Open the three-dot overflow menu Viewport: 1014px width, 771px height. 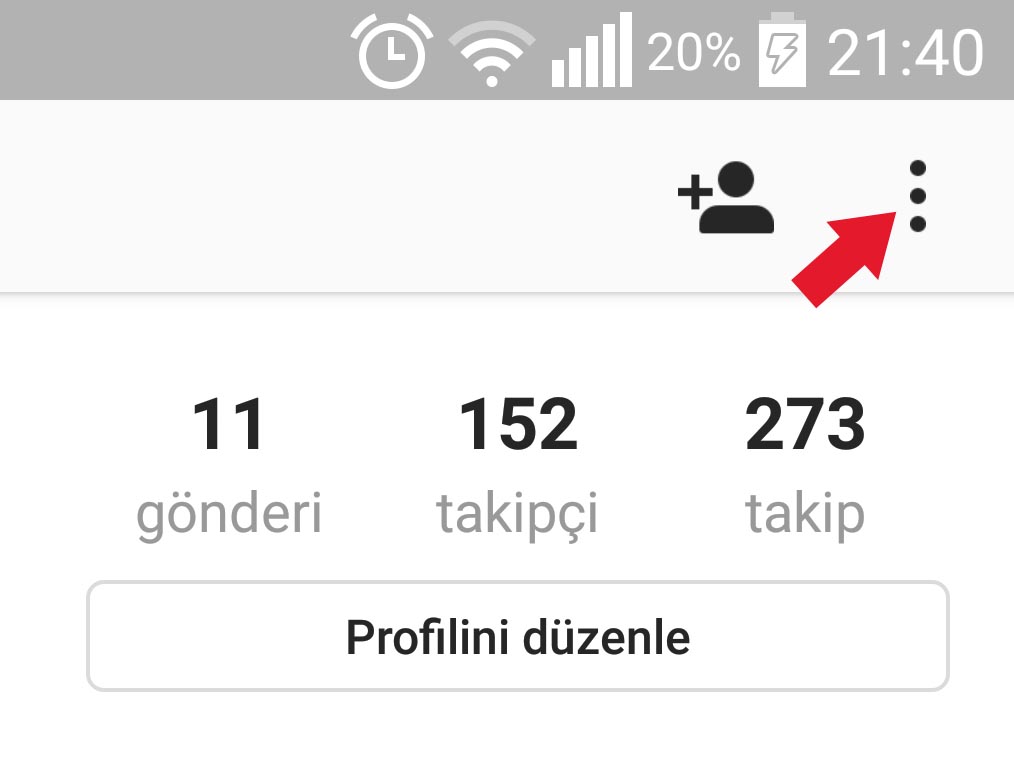click(x=918, y=196)
